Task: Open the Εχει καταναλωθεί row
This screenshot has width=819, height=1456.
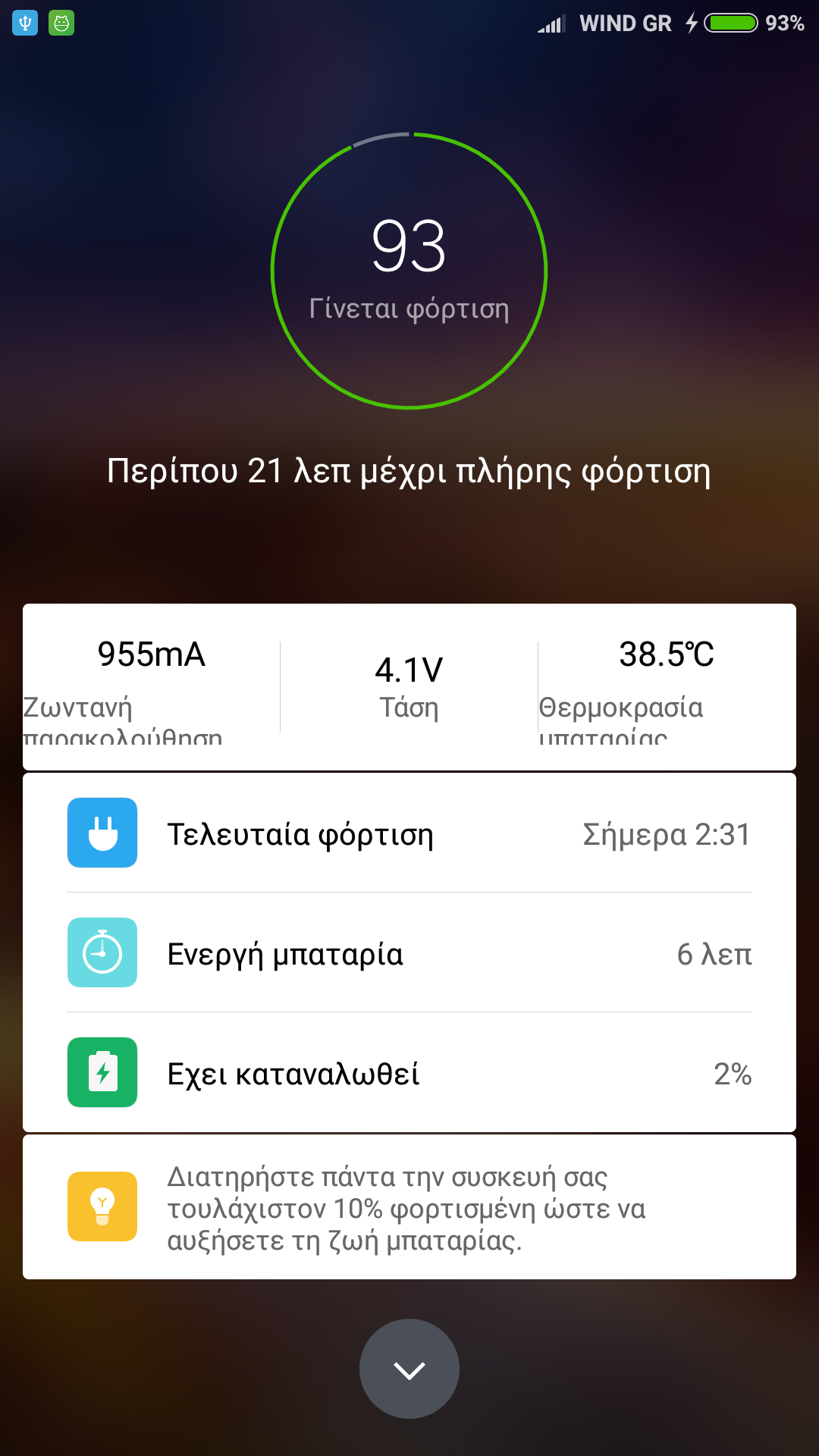Action: (409, 1073)
